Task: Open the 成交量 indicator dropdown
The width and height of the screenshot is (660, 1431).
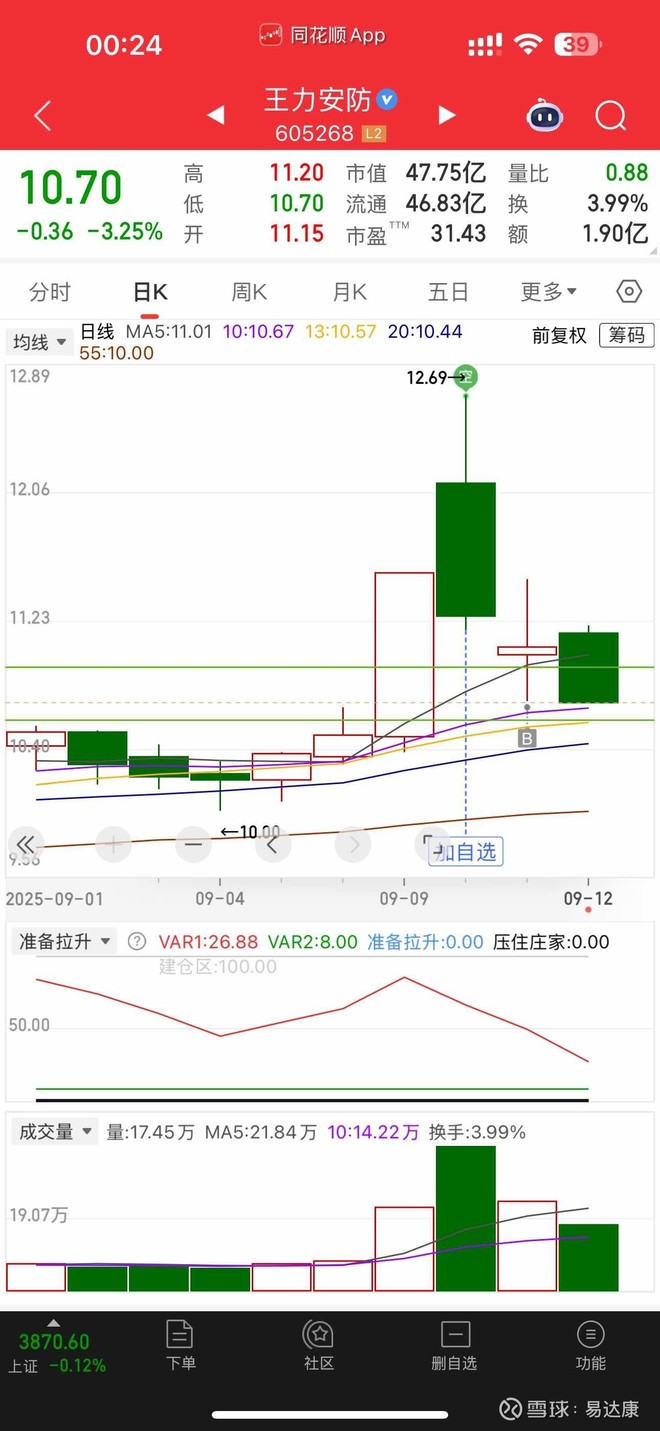Action: click(54, 1132)
